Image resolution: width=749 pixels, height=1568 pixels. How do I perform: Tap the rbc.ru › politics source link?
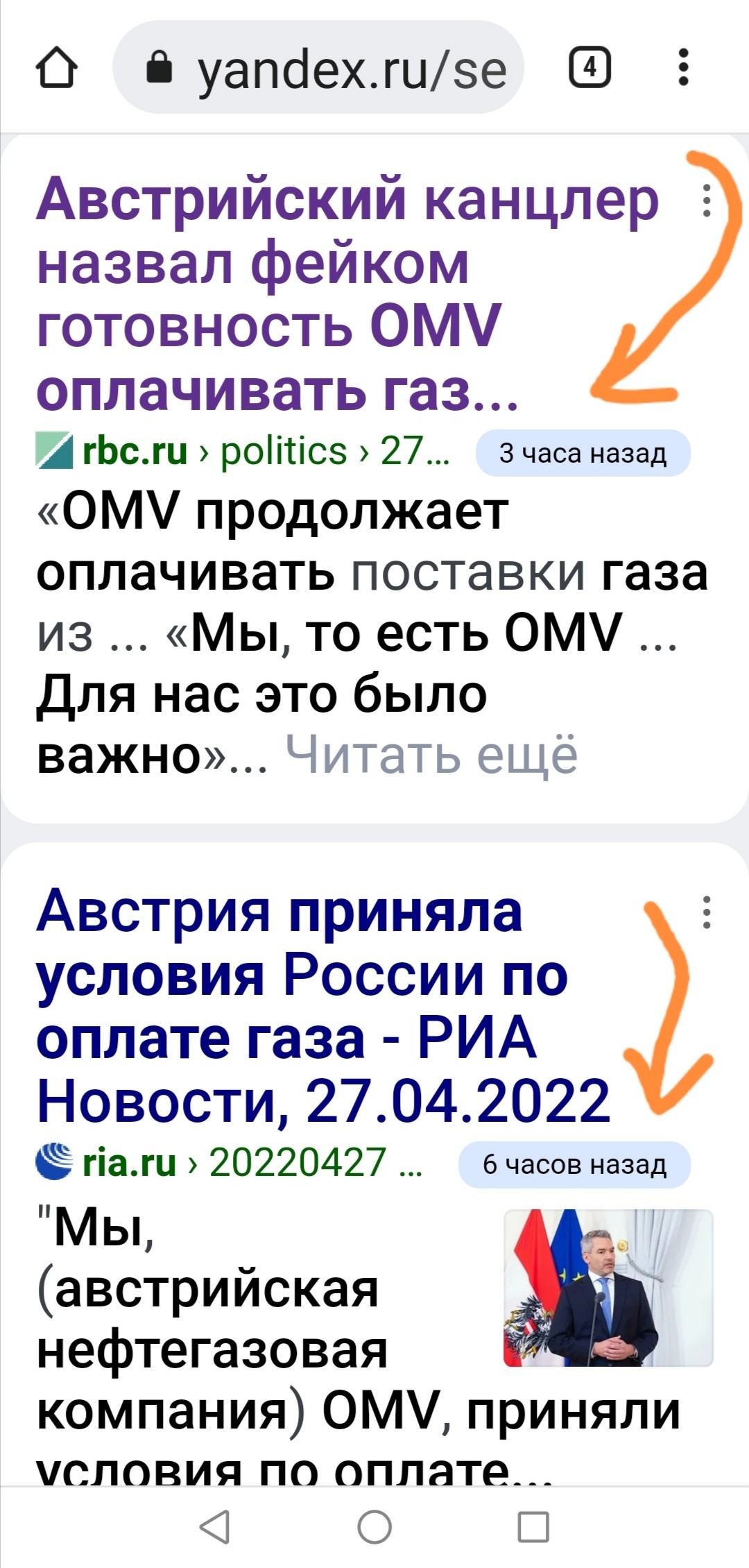coord(243,452)
